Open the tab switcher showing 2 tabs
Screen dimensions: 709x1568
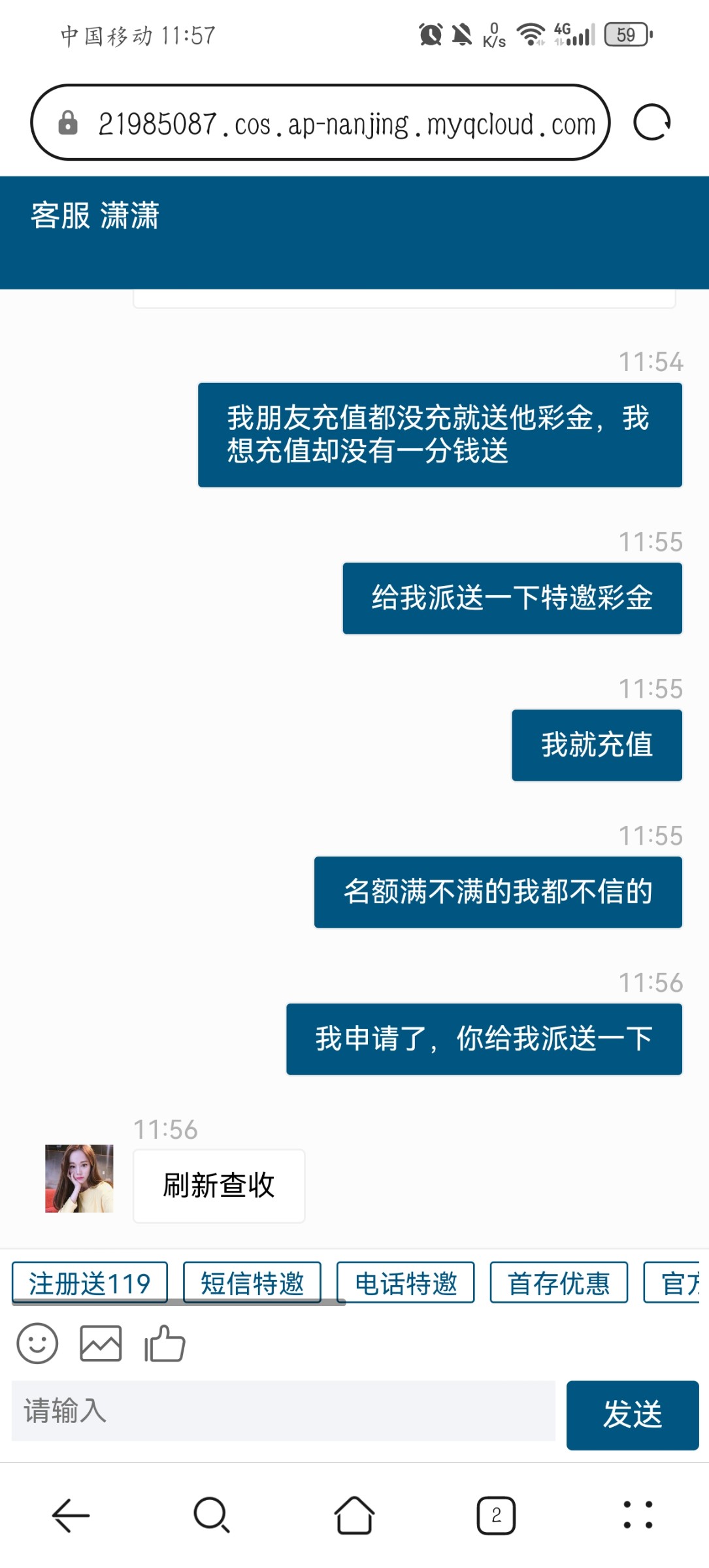click(x=495, y=1516)
